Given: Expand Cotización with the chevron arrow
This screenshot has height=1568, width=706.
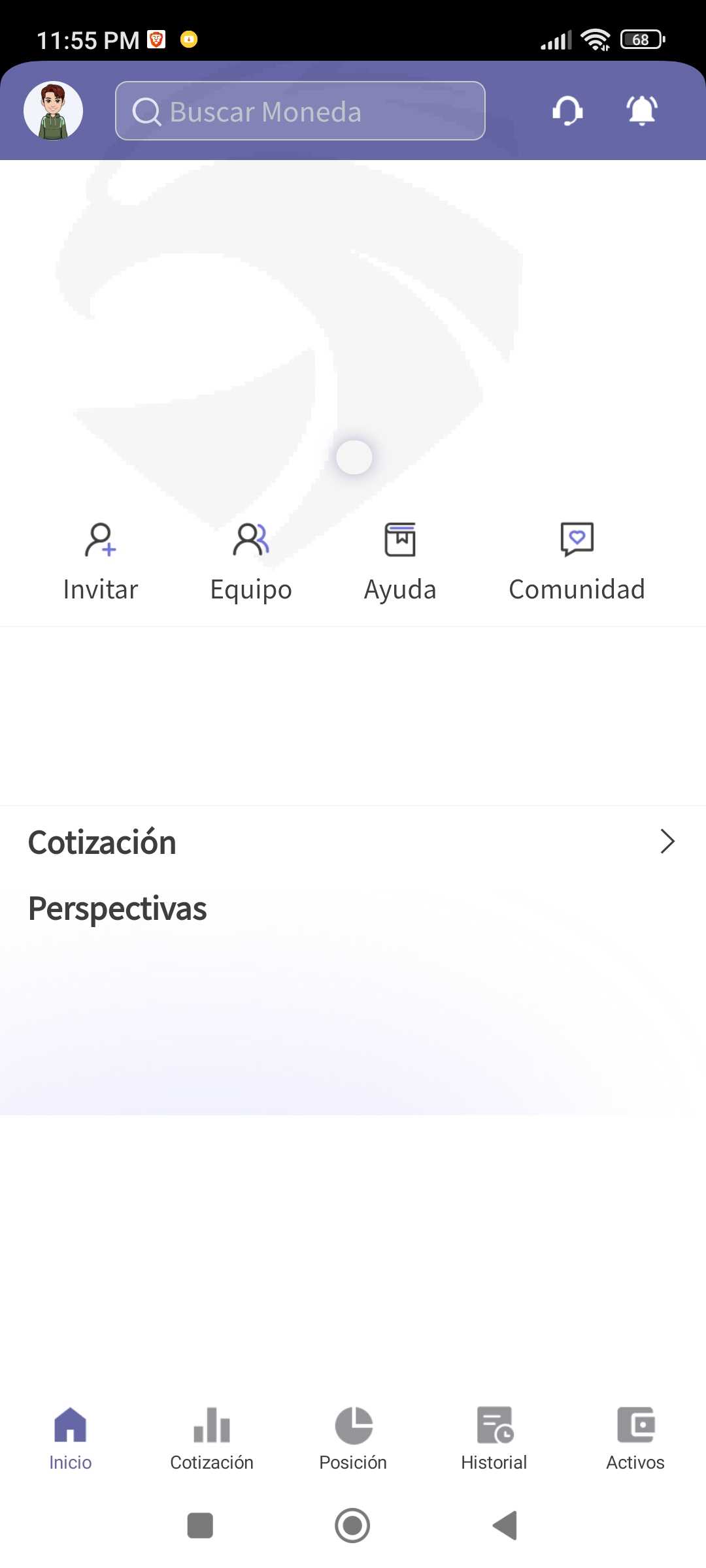Looking at the screenshot, I should pos(667,841).
